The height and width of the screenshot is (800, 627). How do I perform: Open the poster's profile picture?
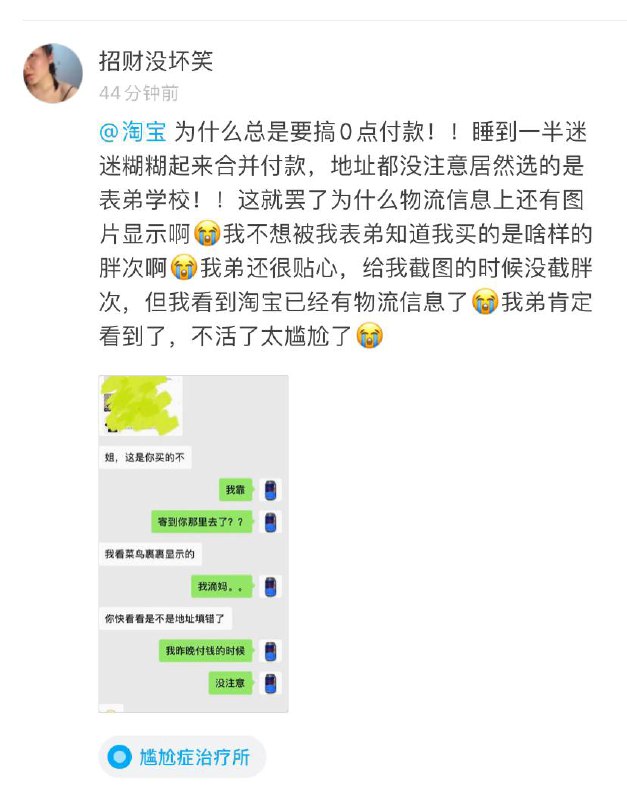tap(52, 73)
